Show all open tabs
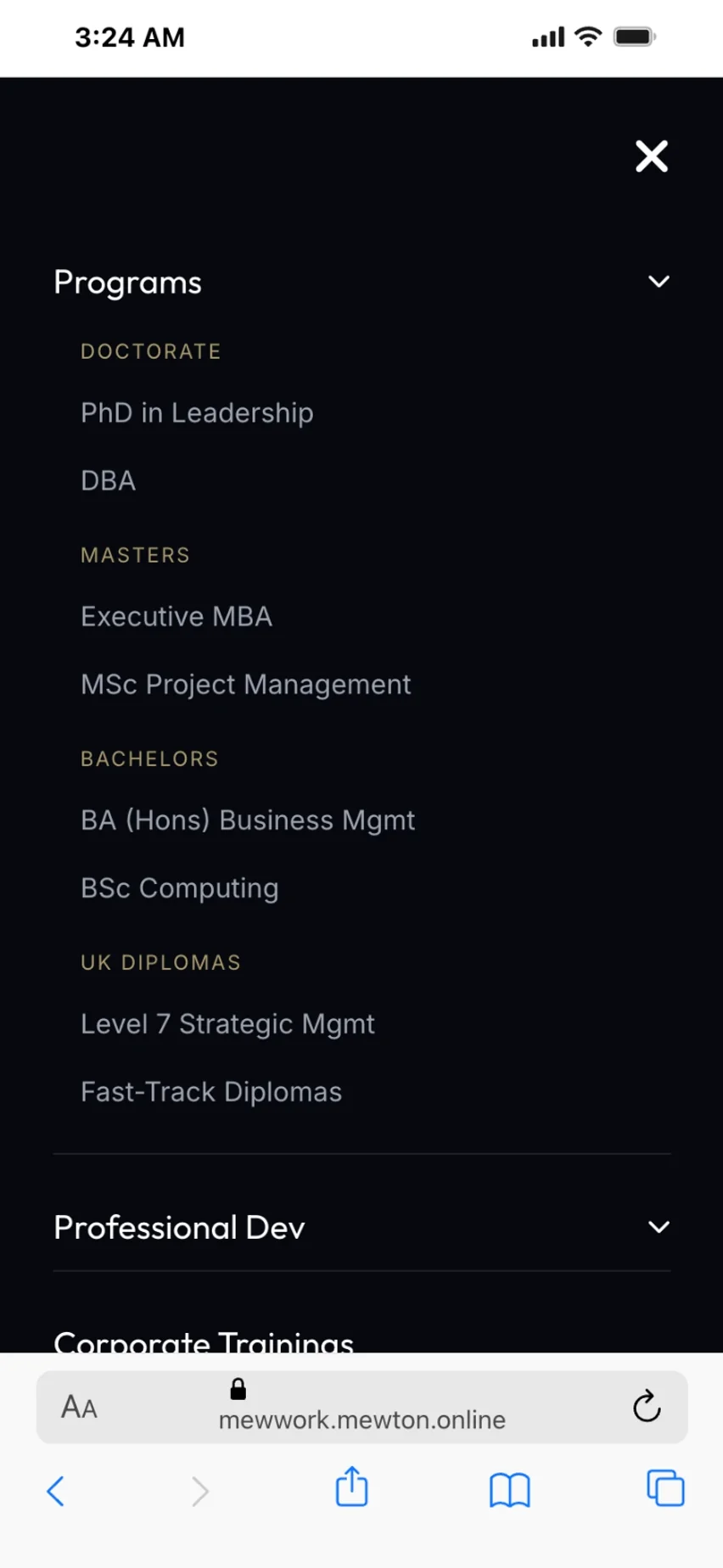Viewport: 723px width, 1568px height. (664, 1488)
